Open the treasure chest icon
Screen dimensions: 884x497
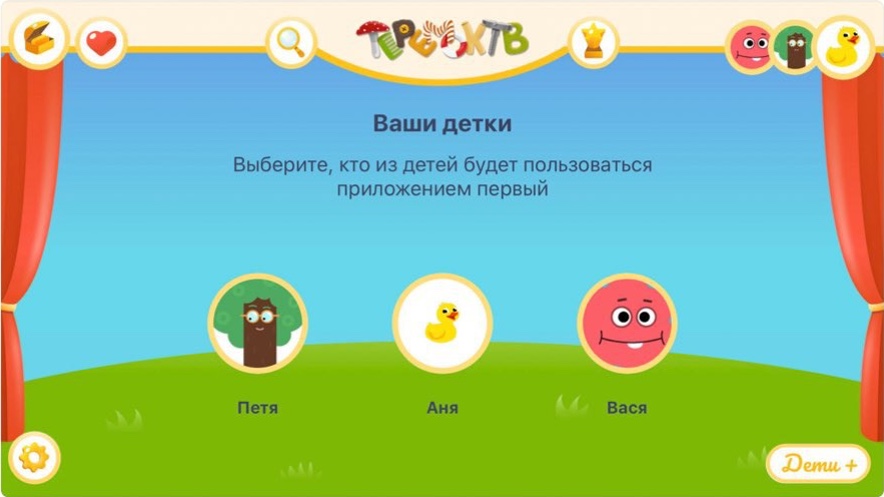point(38,41)
